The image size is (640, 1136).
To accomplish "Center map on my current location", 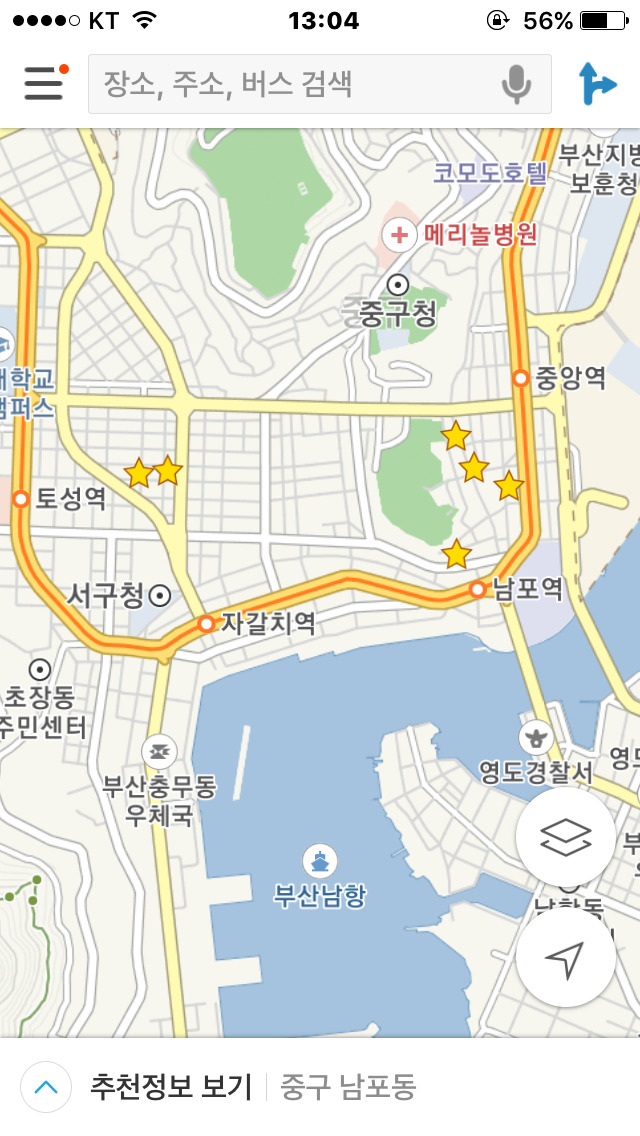I will (x=565, y=958).
